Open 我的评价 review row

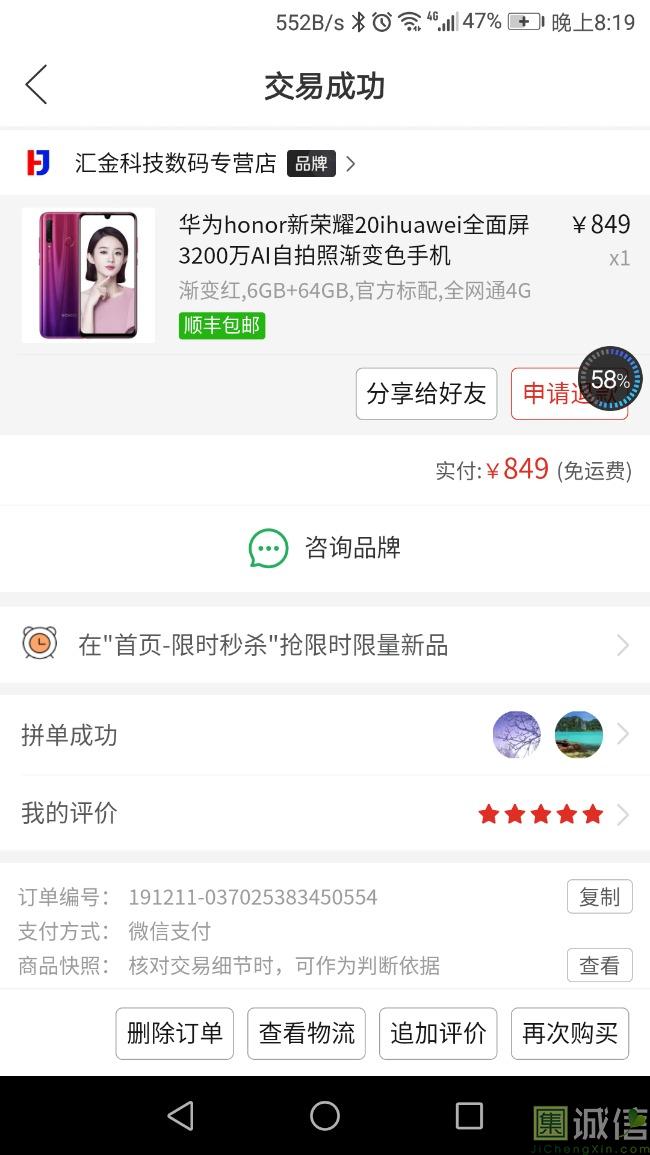pos(325,813)
